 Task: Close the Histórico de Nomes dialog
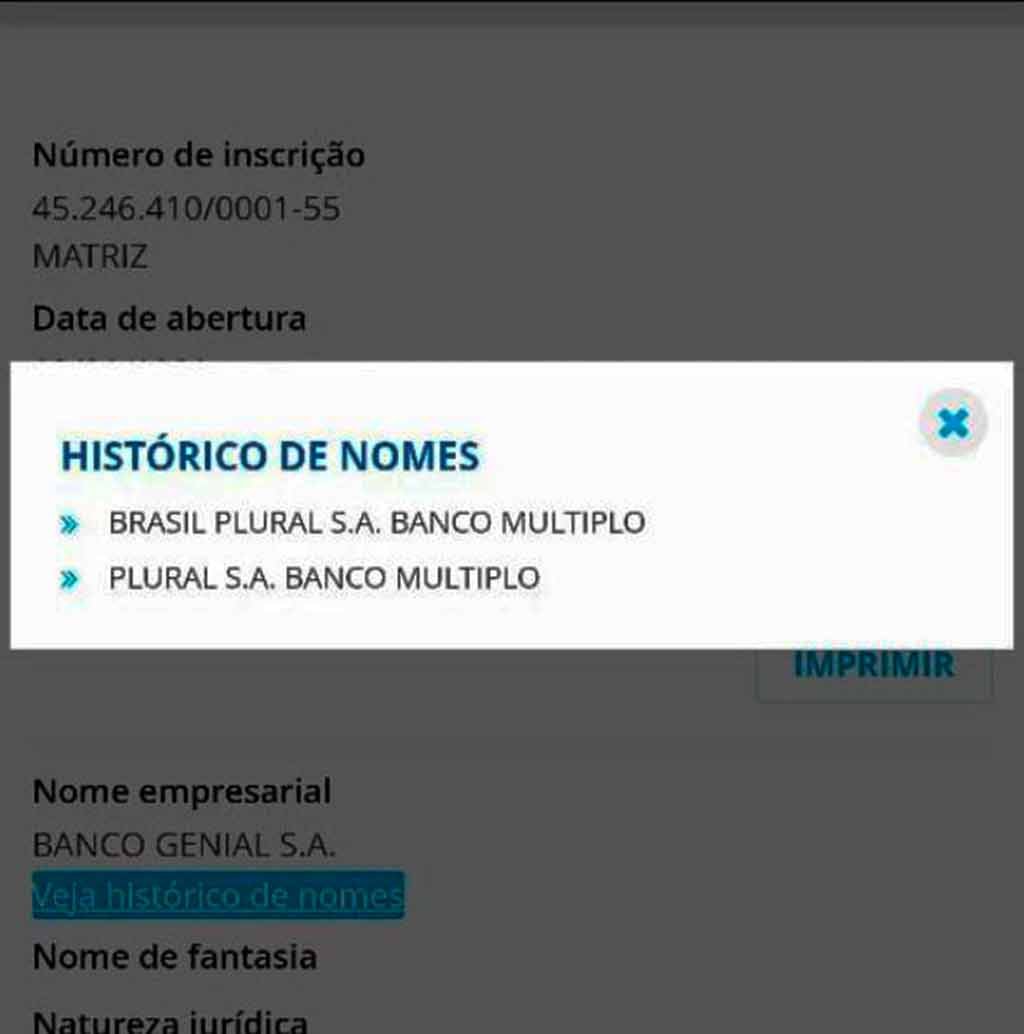click(953, 423)
